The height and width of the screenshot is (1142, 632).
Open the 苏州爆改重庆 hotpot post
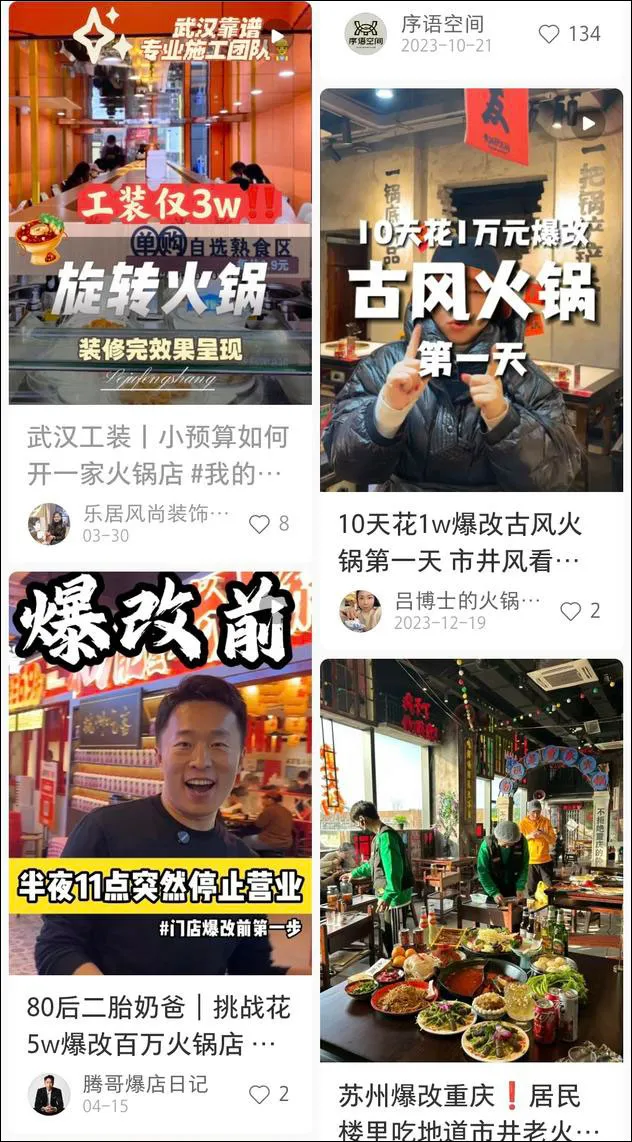tap(470, 860)
